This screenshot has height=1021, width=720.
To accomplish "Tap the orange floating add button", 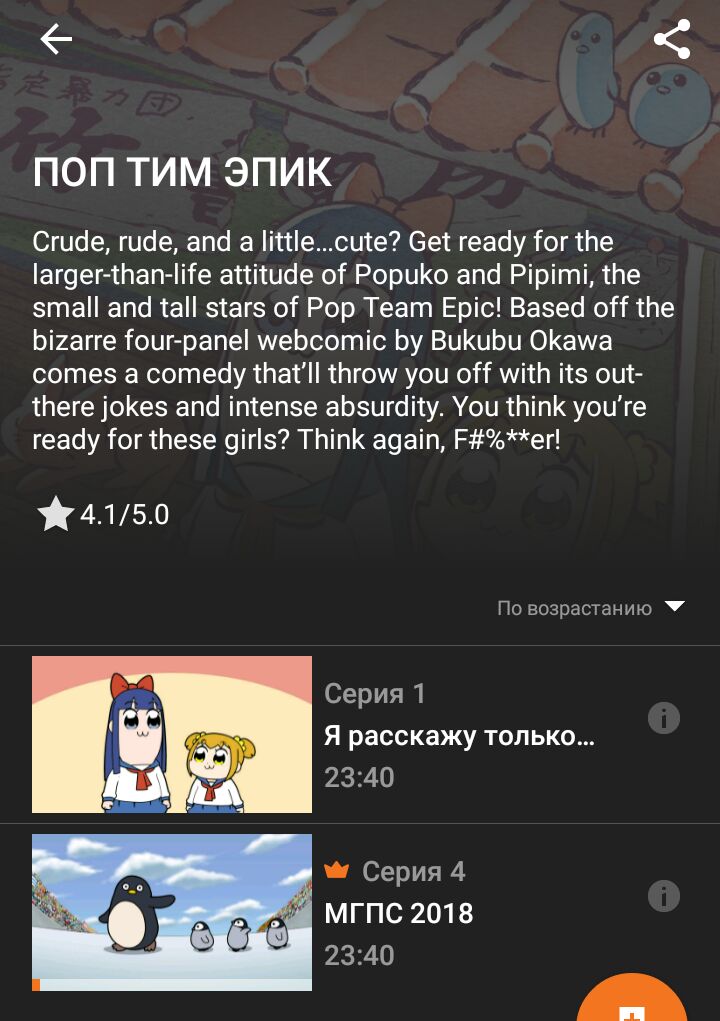I will 634,1003.
